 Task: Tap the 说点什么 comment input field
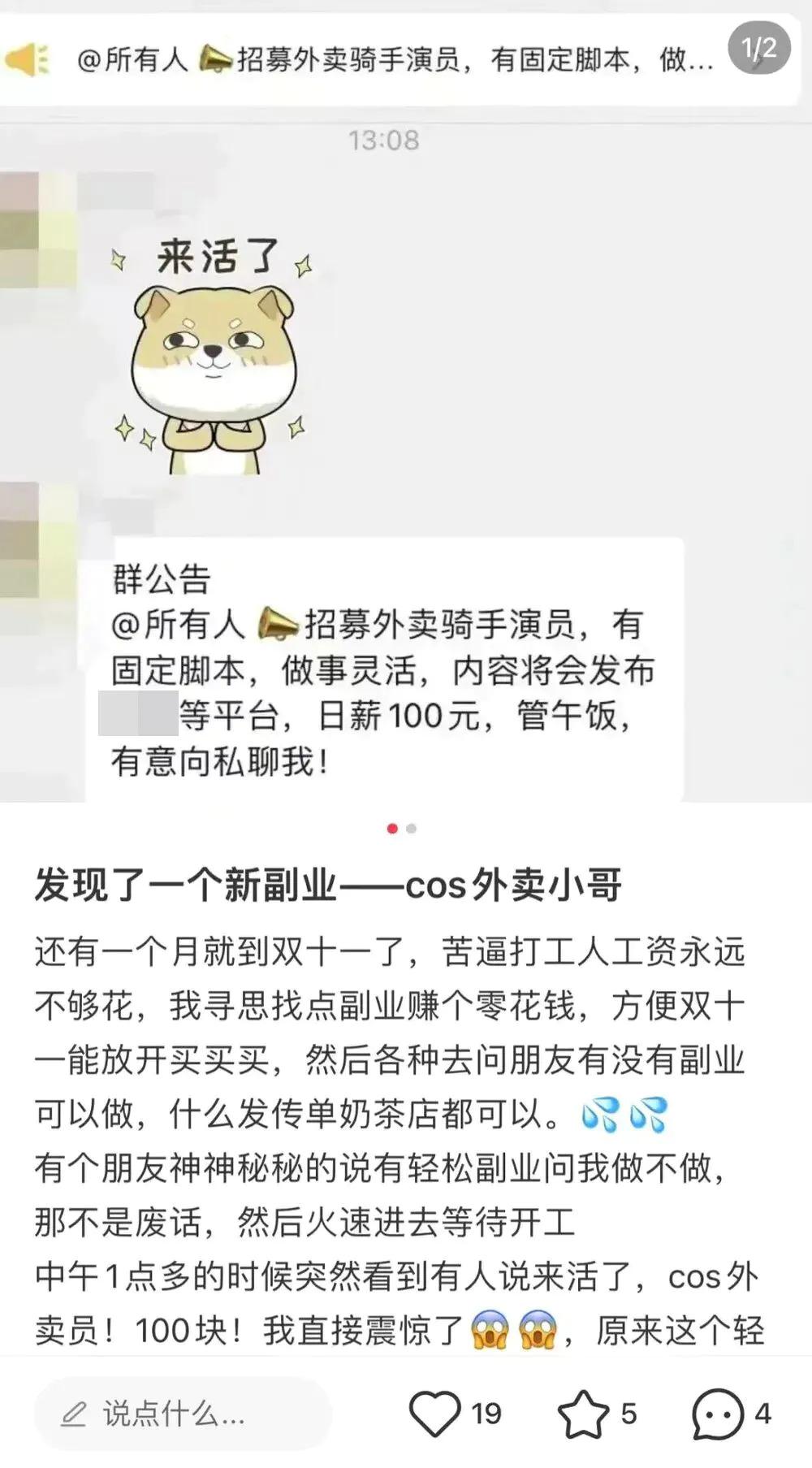pyautogui.click(x=183, y=1414)
